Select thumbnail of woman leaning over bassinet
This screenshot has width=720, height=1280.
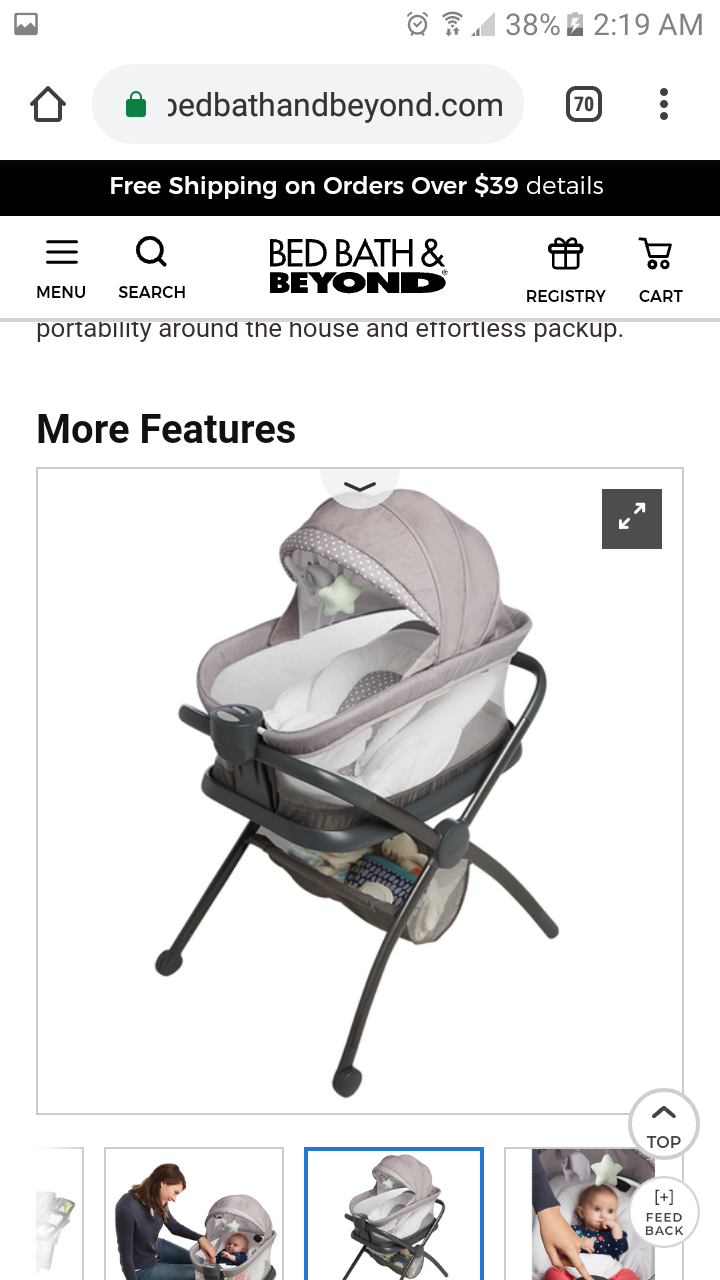(x=194, y=1214)
